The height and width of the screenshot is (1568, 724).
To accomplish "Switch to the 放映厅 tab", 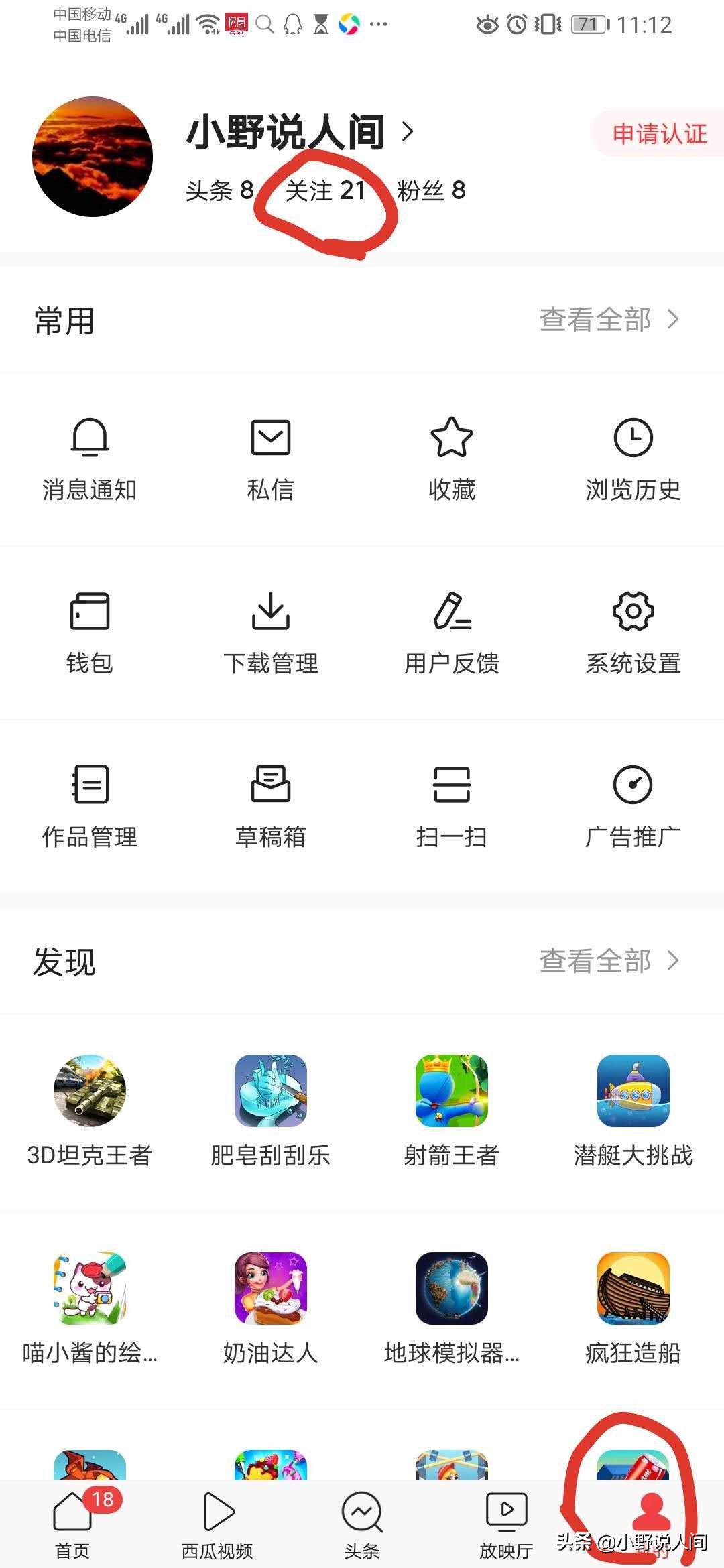I will [x=506, y=1521].
